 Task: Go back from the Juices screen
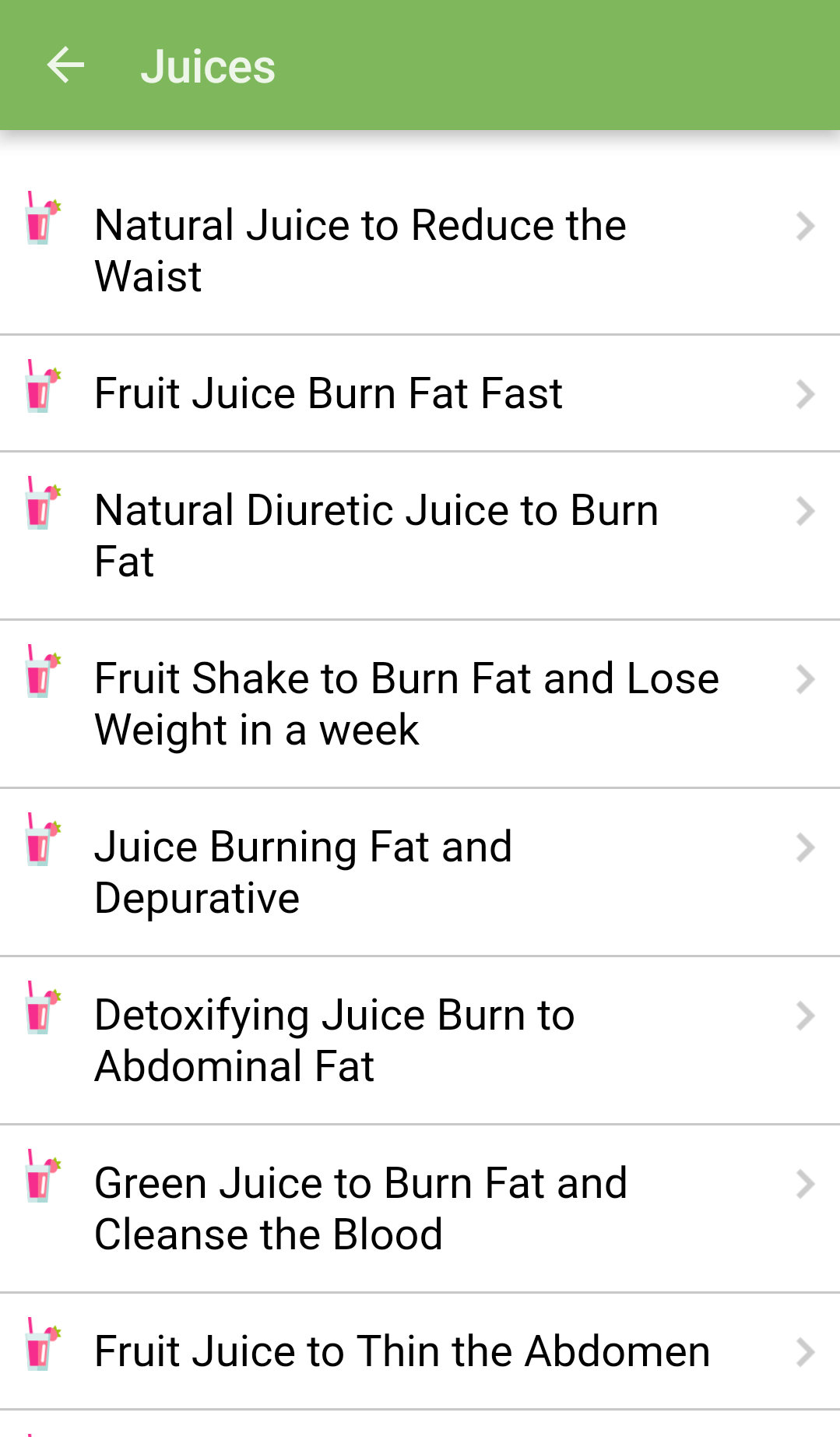pos(65,65)
